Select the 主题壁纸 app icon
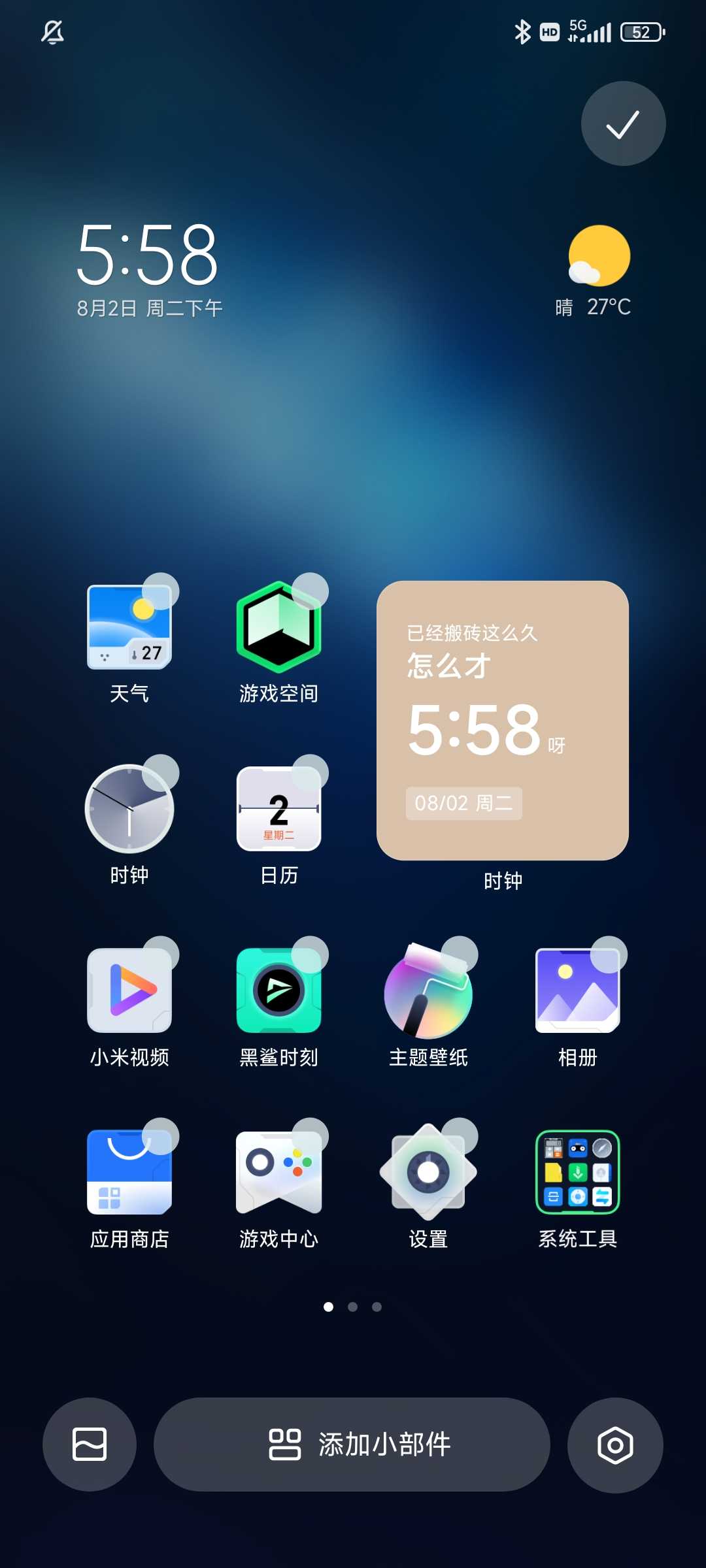This screenshot has height=1568, width=706. tap(428, 990)
